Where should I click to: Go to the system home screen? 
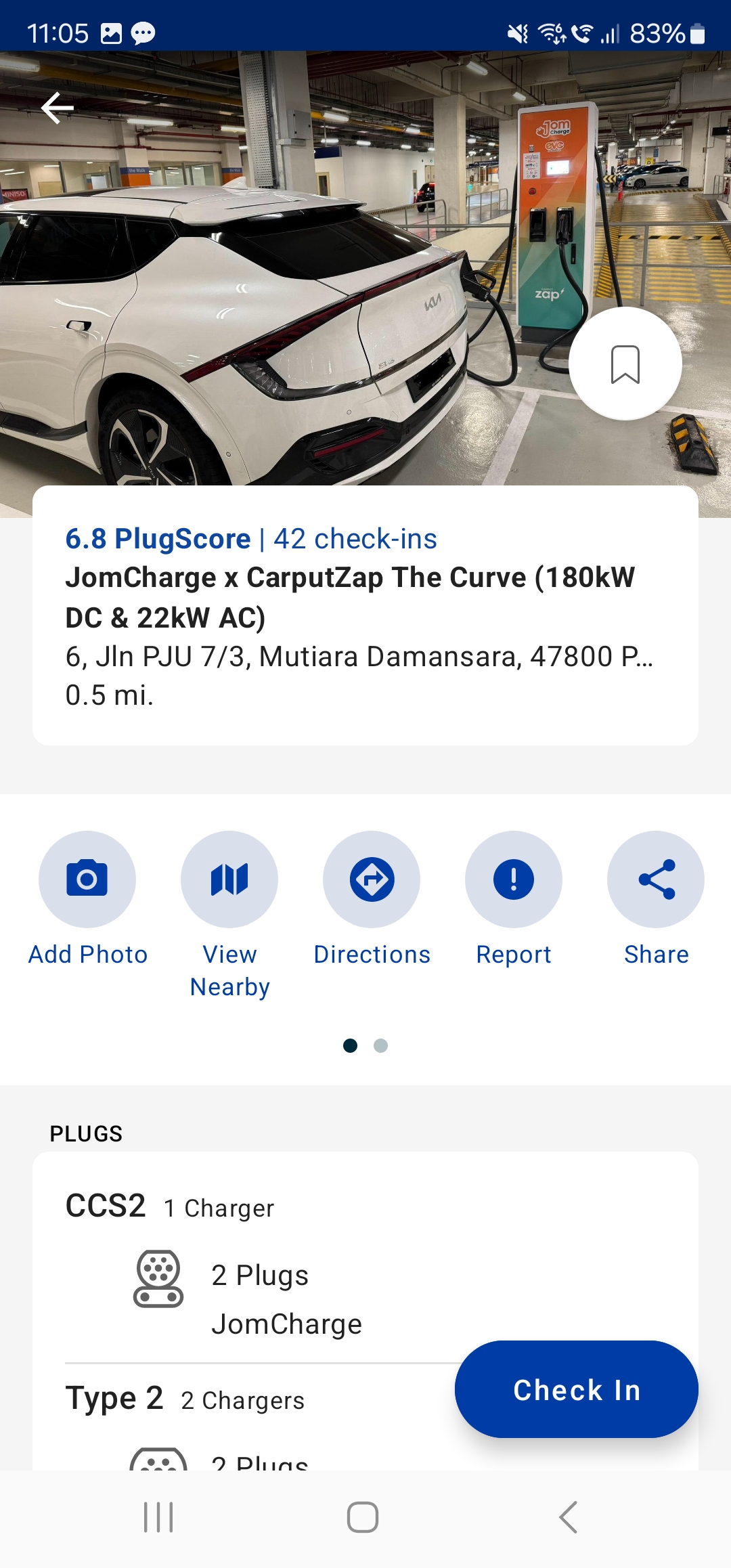[x=363, y=1517]
